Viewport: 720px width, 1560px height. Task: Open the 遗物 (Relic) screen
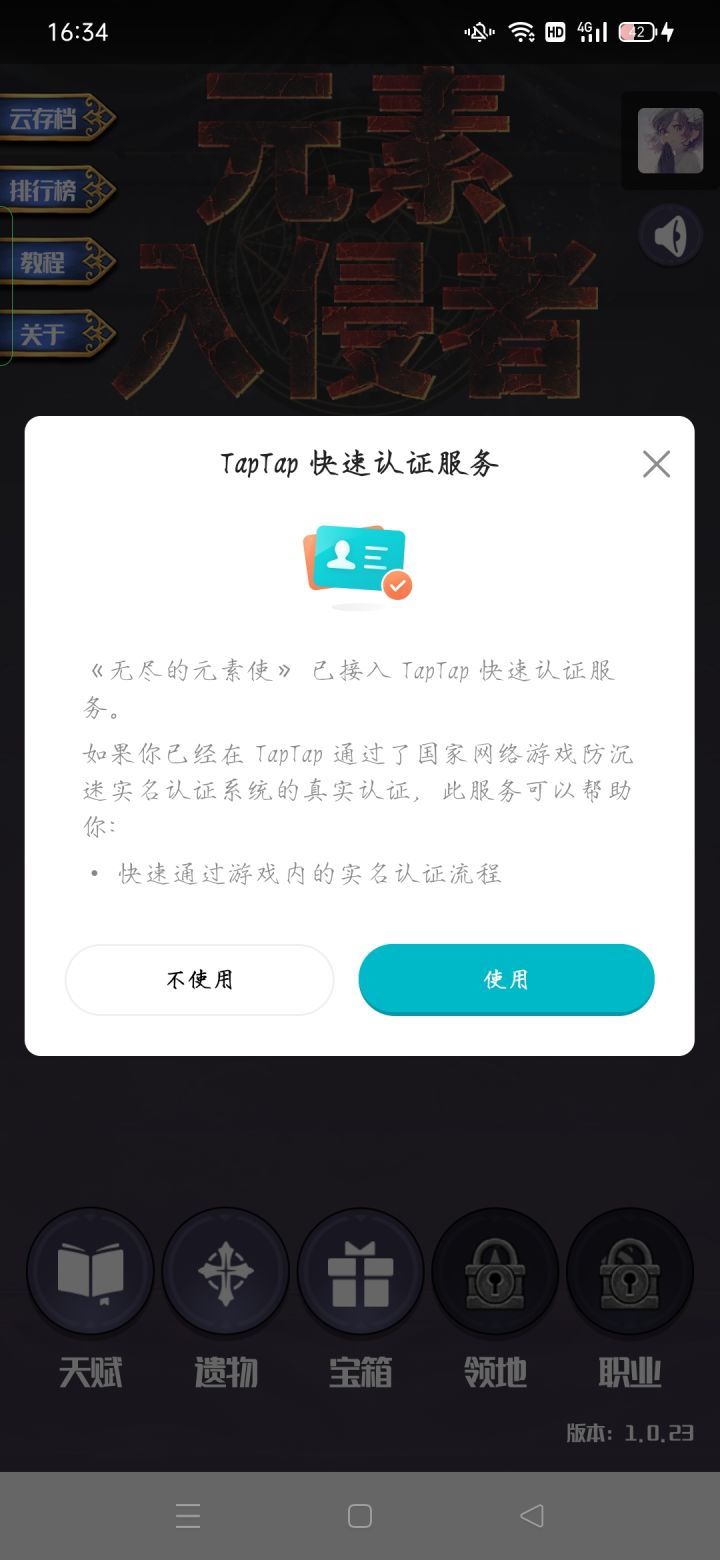226,1272
